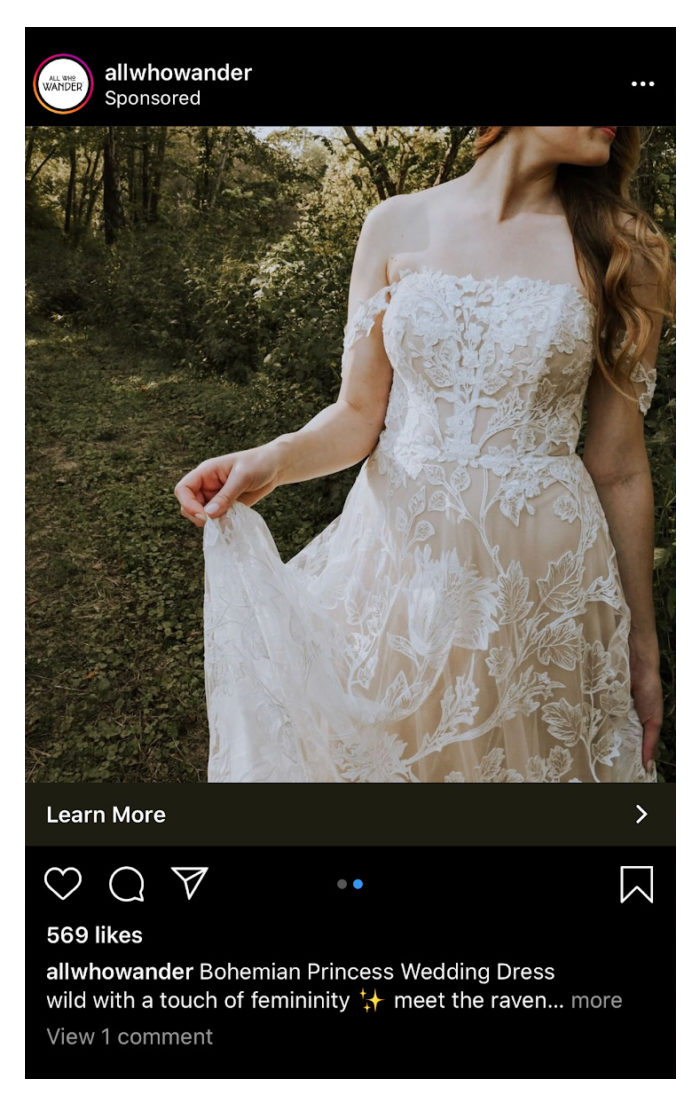Open the comment bubble icon
The height and width of the screenshot is (1103, 700).
tap(127, 884)
